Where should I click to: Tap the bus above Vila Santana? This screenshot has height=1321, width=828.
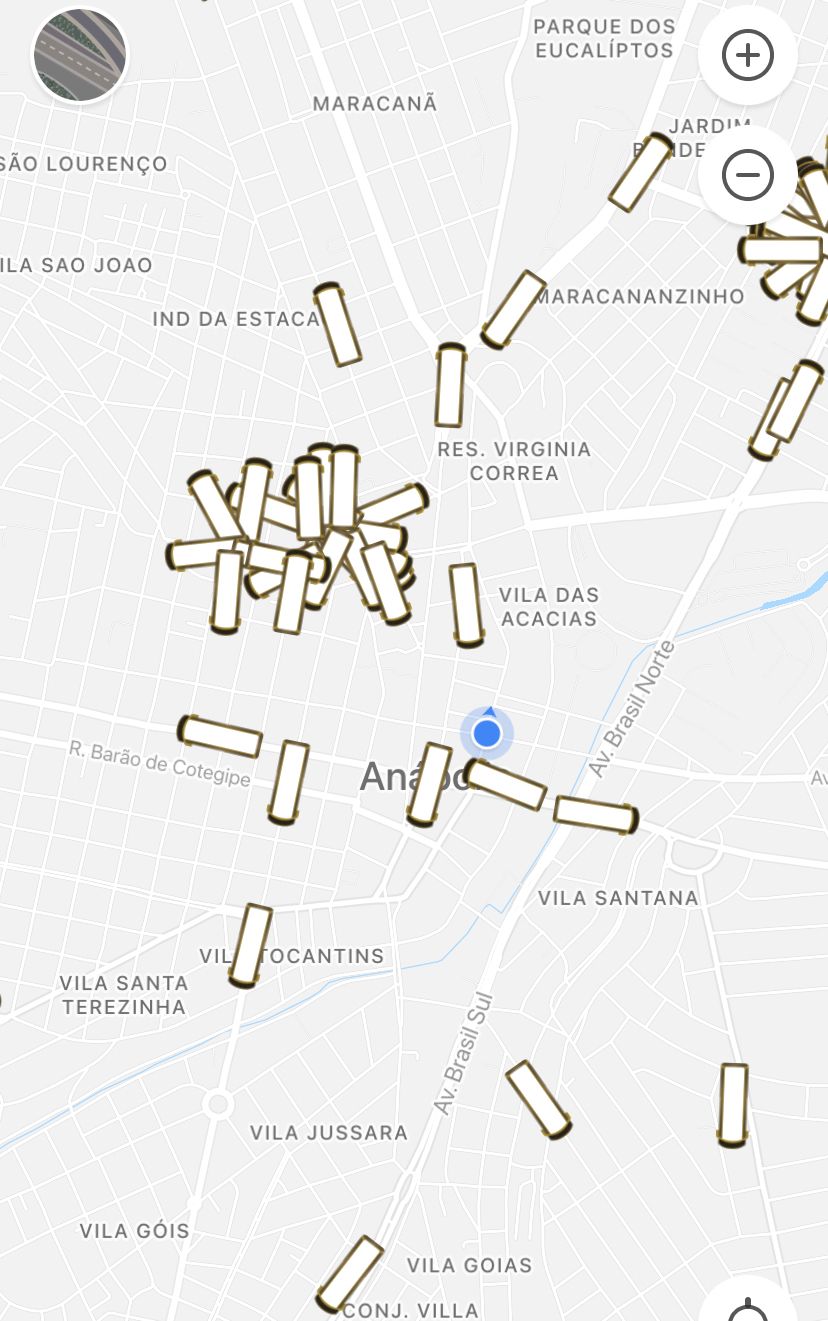tap(595, 815)
